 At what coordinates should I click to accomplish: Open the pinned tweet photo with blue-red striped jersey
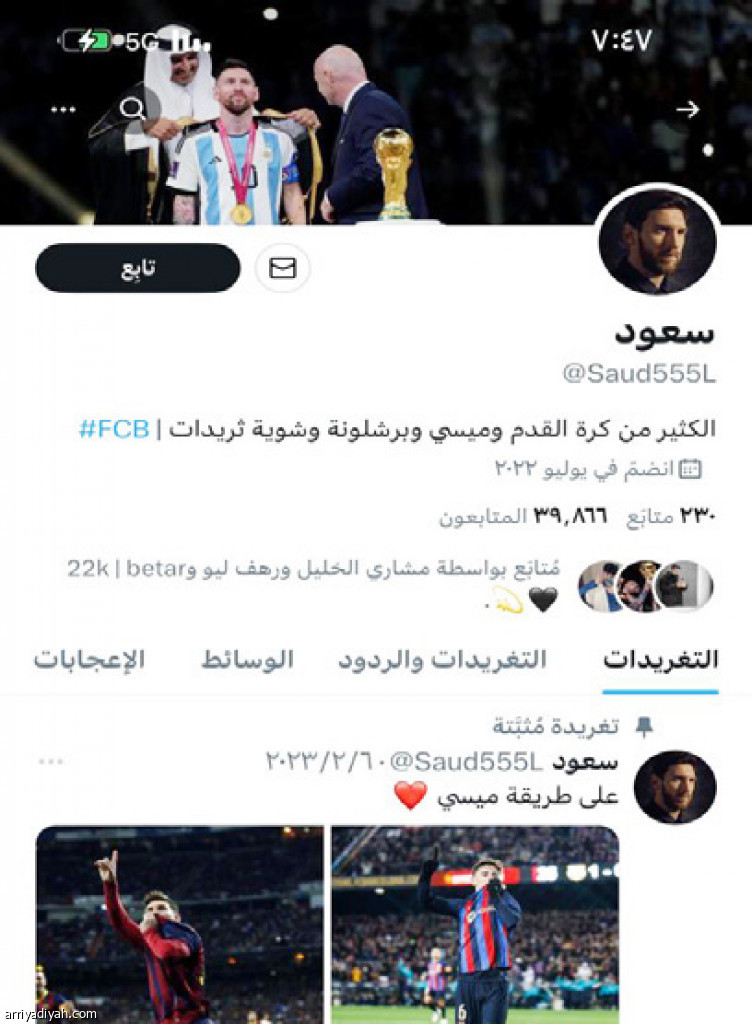[475, 923]
